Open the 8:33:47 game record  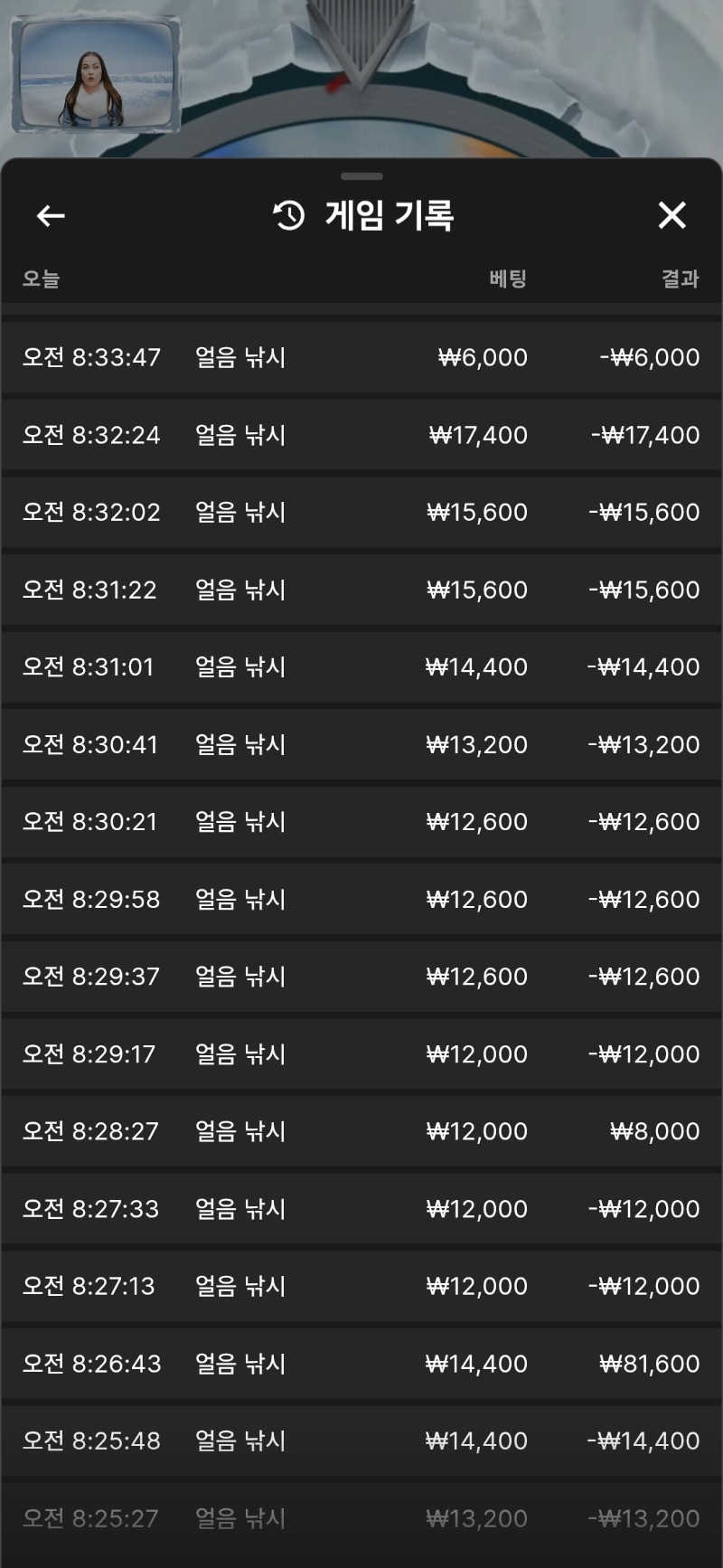coord(361,357)
